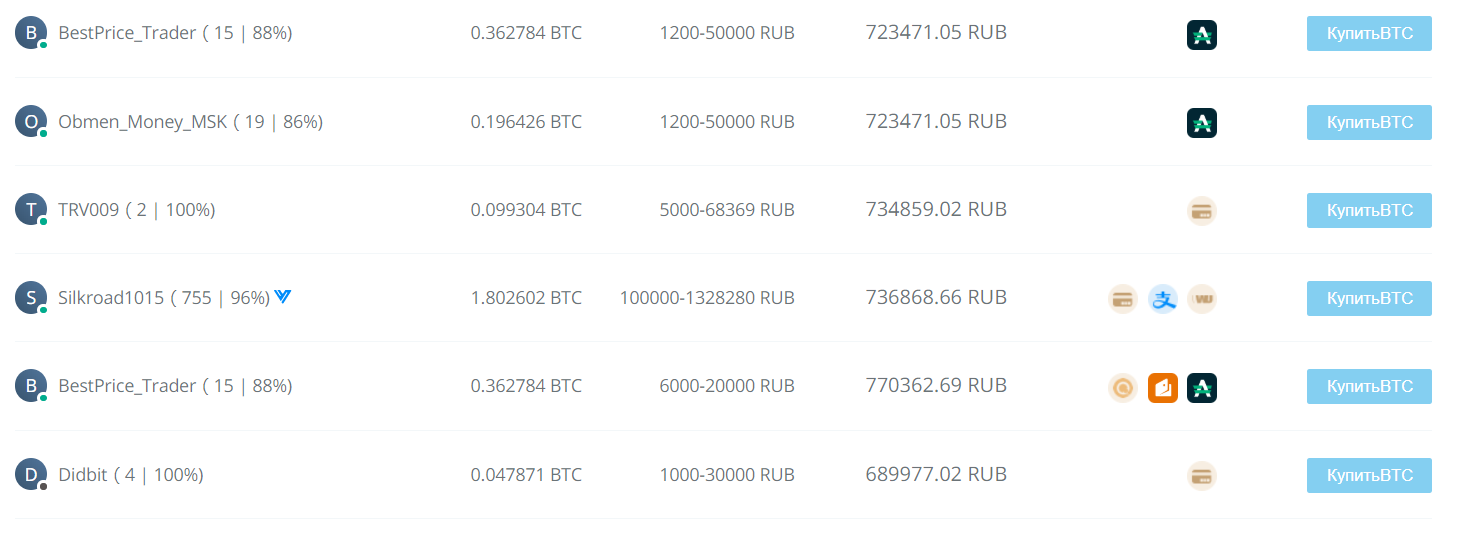Buy BTC from BestPrice_Trader at 723471.05 RUB
The width and height of the screenshot is (1458, 535).
click(1368, 34)
